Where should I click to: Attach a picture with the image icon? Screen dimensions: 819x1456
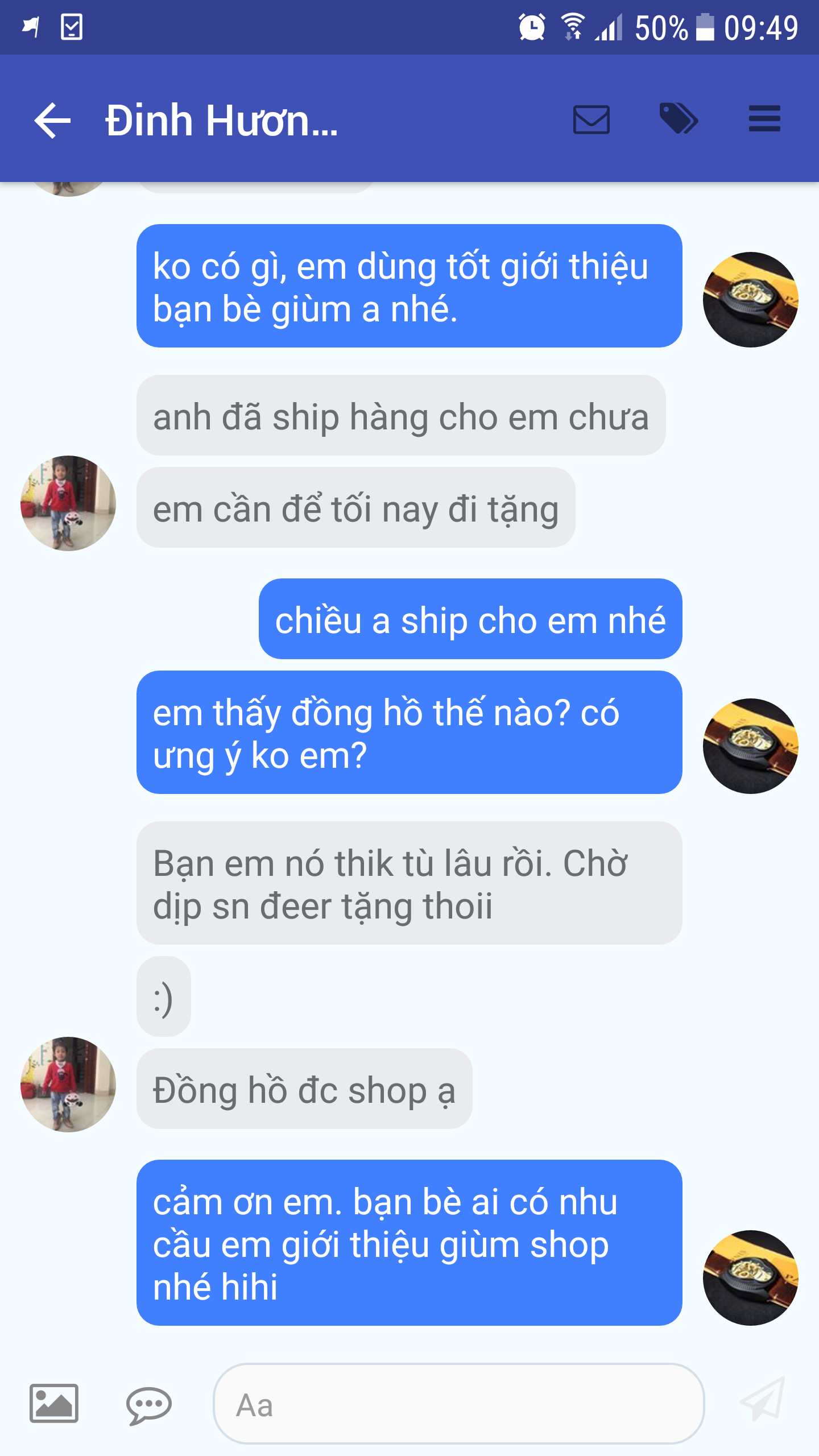click(x=54, y=1403)
